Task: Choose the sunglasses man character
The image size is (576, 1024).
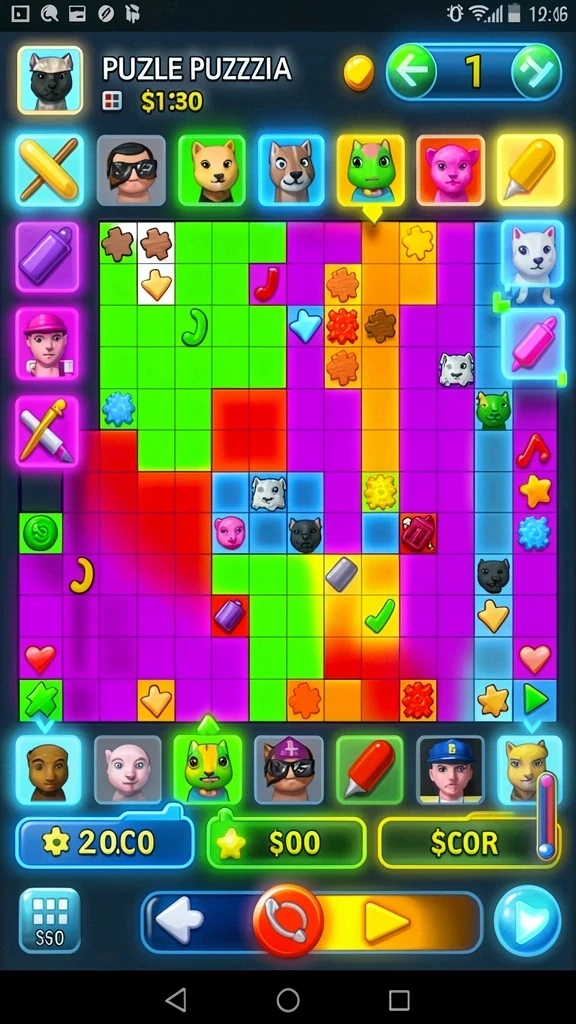Action: point(131,170)
